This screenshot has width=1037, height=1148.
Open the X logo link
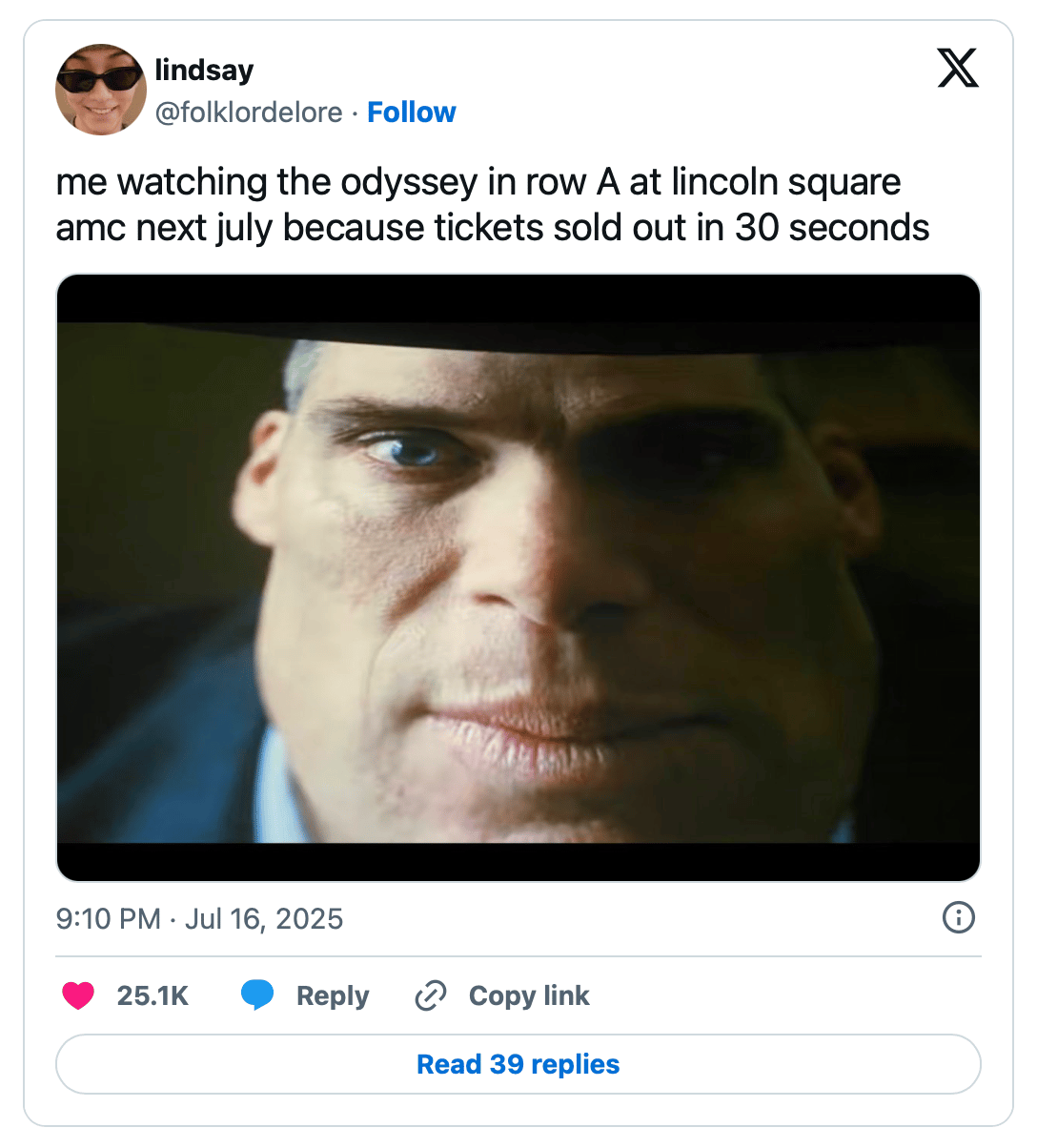[x=957, y=69]
